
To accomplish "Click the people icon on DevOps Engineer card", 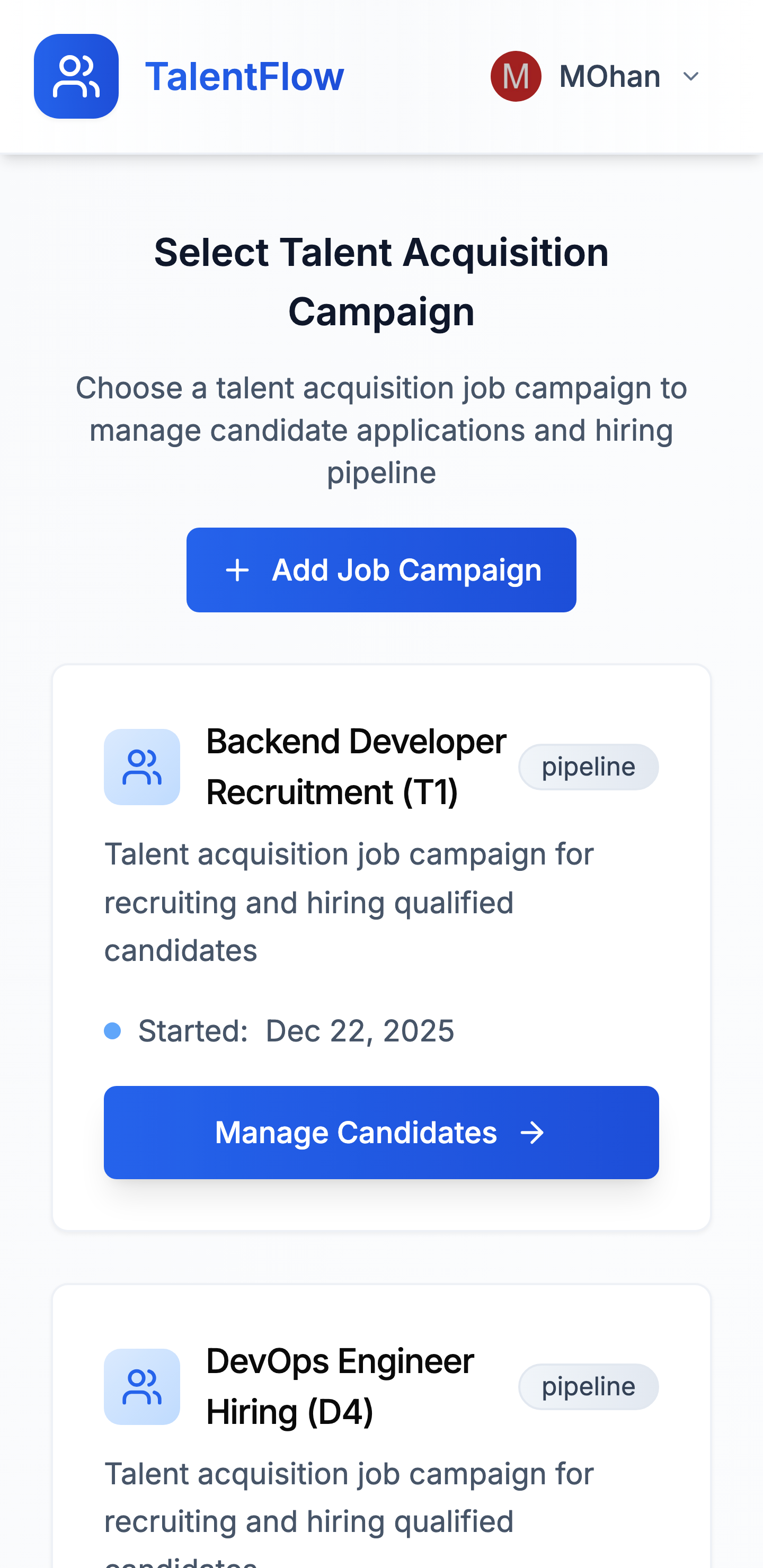I will pyautogui.click(x=142, y=1387).
